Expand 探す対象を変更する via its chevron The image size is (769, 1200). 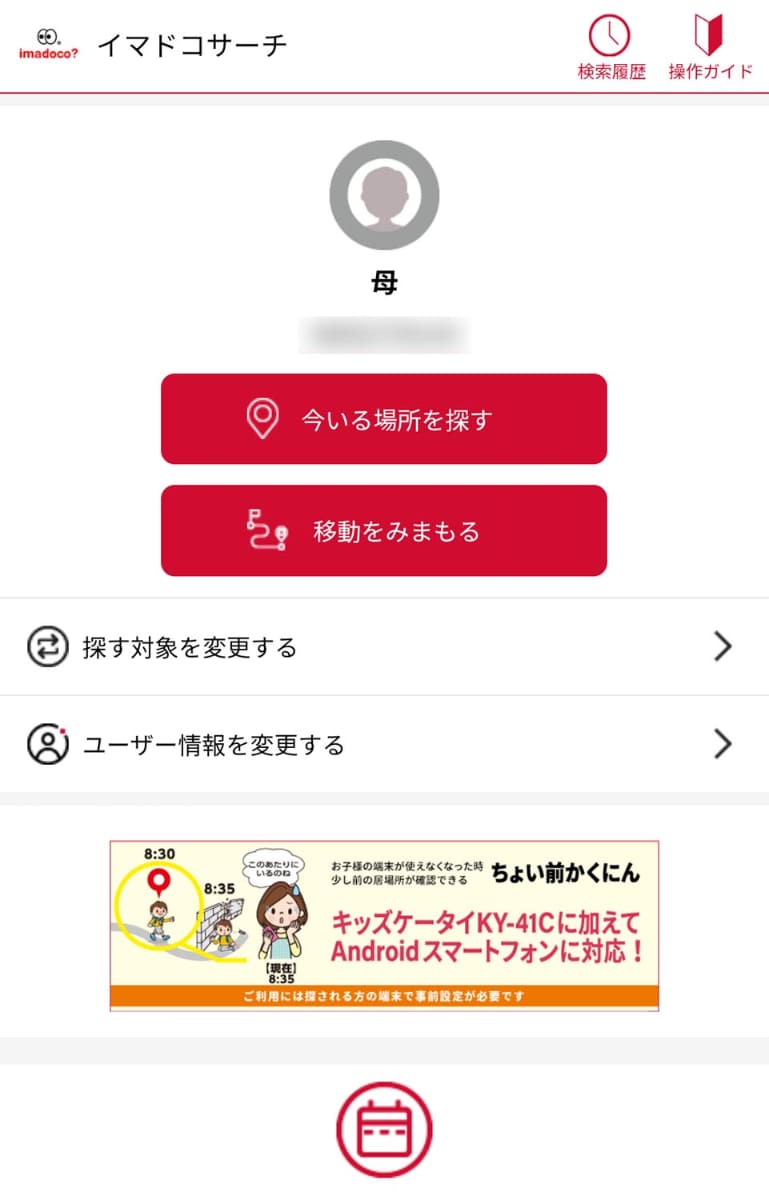723,647
